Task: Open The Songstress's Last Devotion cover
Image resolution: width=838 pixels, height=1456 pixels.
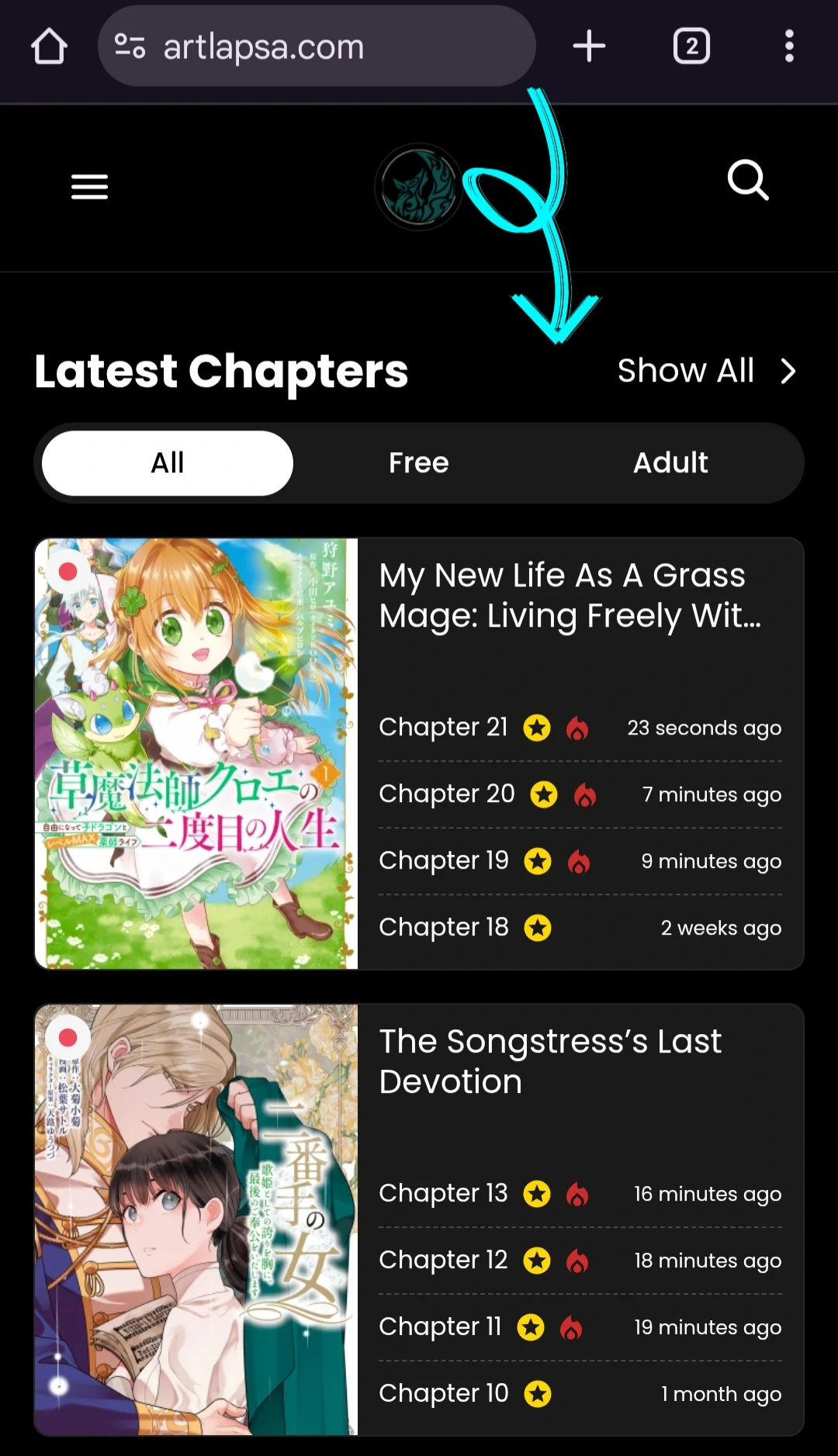Action: point(196,1219)
